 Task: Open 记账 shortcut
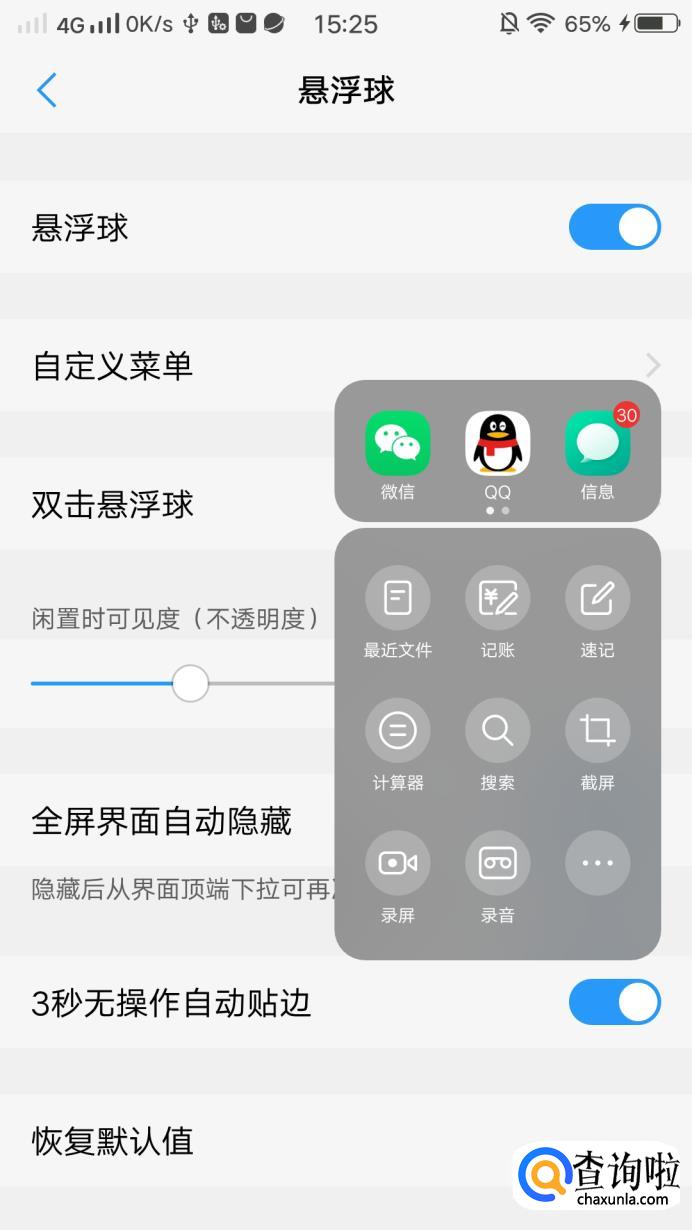(x=498, y=598)
